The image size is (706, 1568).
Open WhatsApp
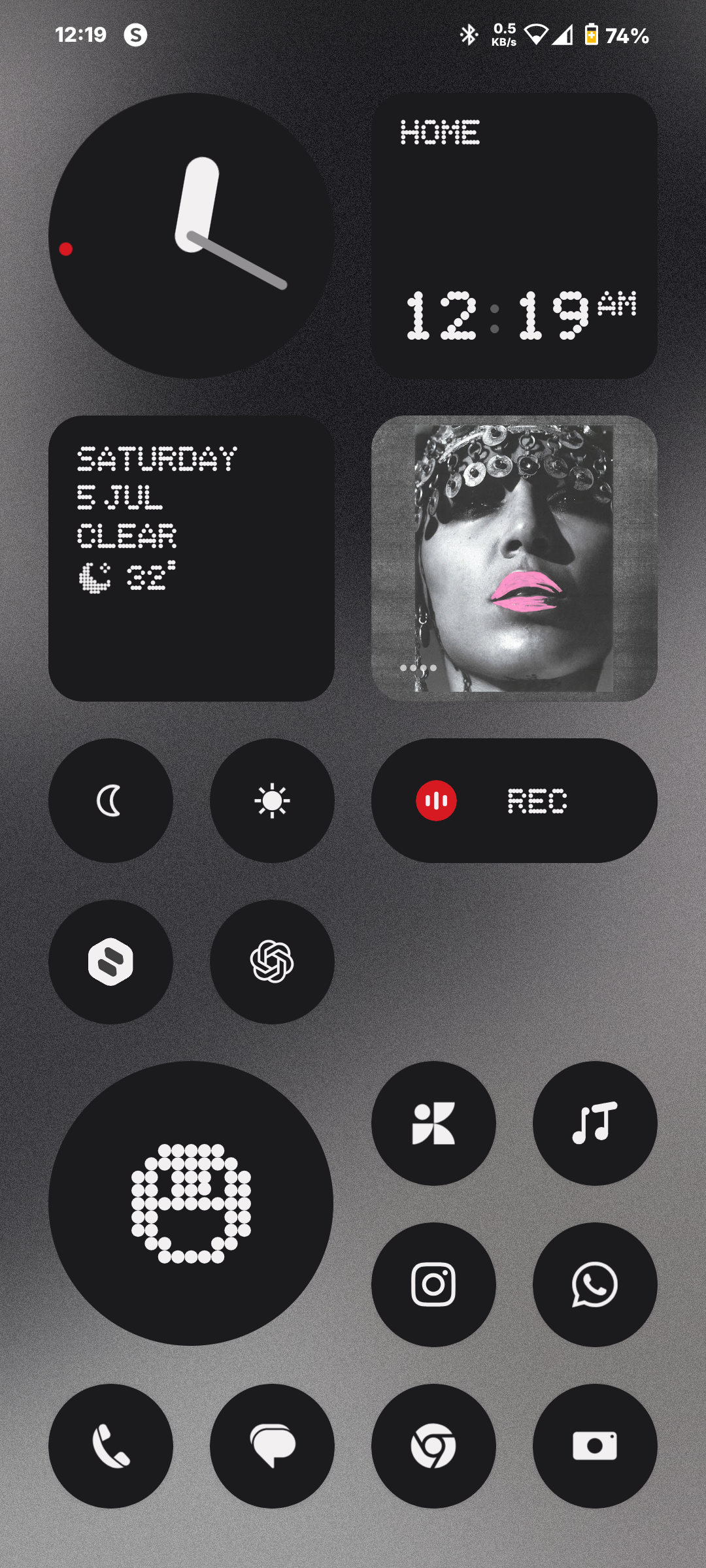click(595, 1284)
